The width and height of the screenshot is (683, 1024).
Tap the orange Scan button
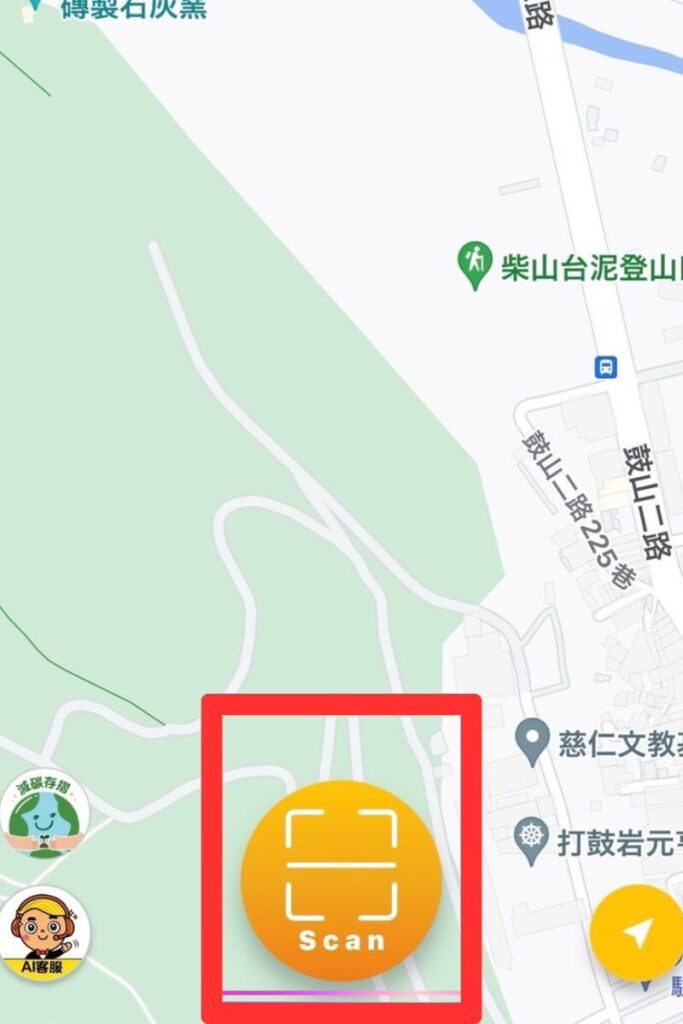341,880
